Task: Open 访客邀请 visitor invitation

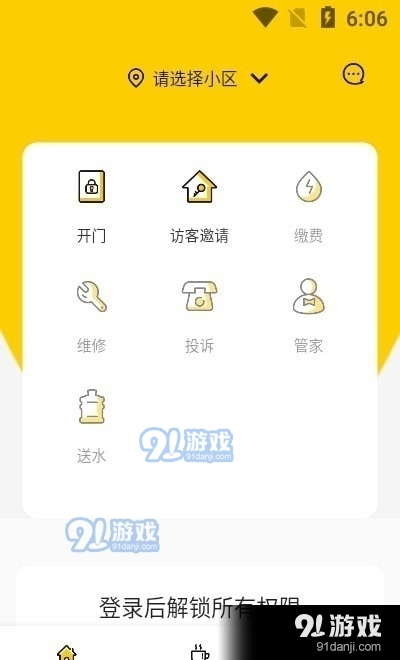Action: (x=199, y=206)
